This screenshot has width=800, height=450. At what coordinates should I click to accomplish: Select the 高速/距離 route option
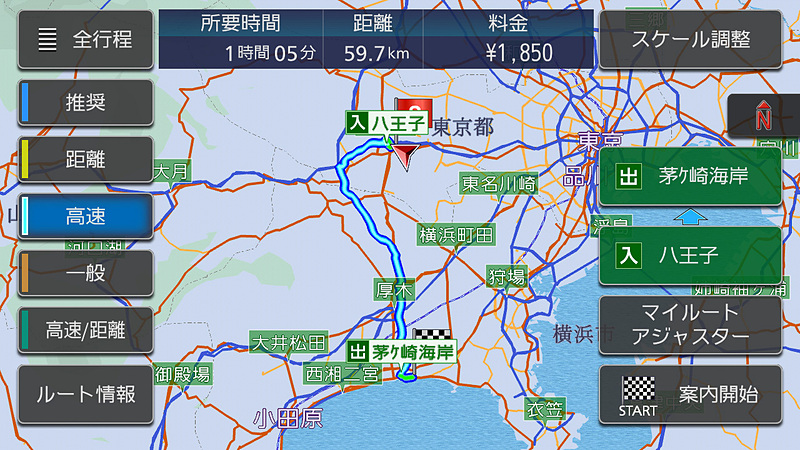(x=85, y=330)
